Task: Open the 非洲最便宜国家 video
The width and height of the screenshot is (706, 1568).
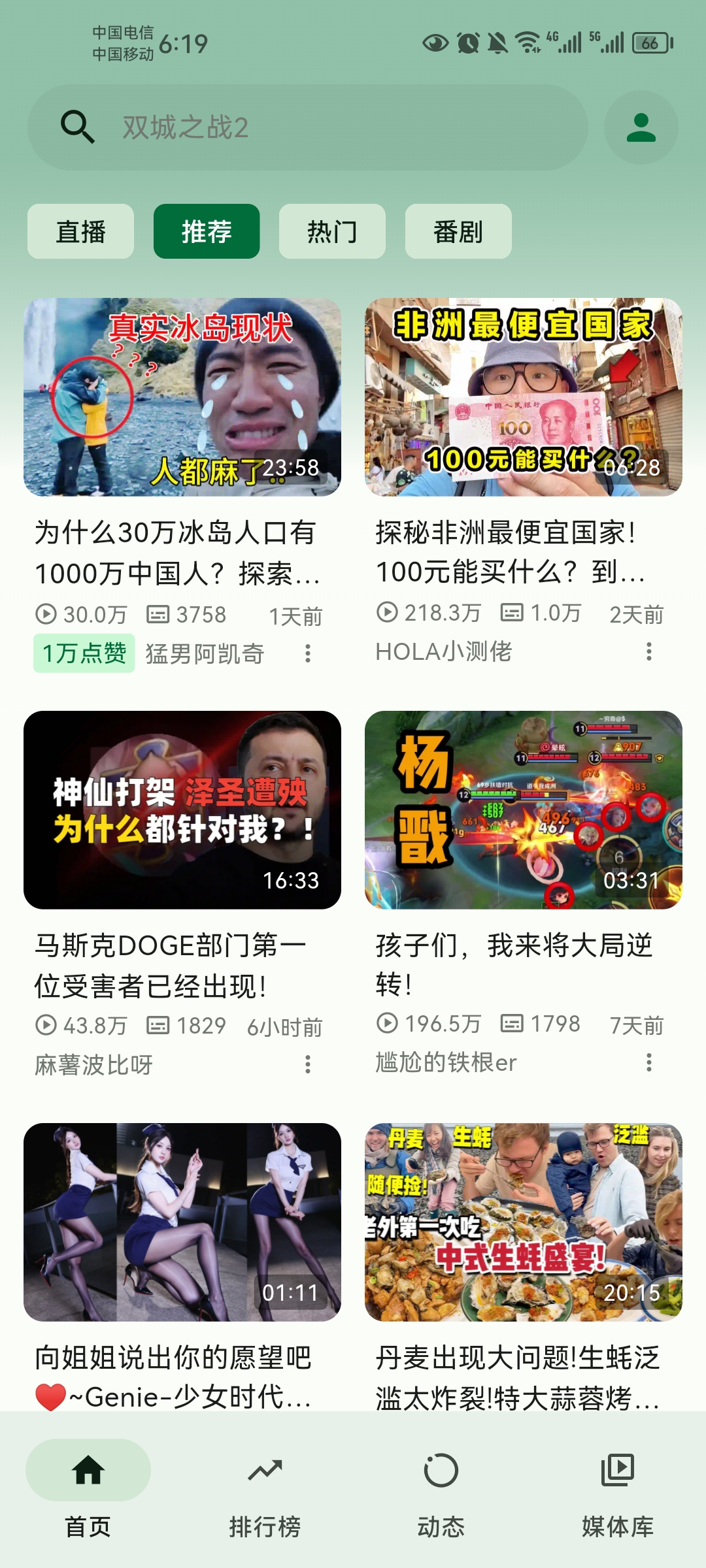Action: [524, 397]
